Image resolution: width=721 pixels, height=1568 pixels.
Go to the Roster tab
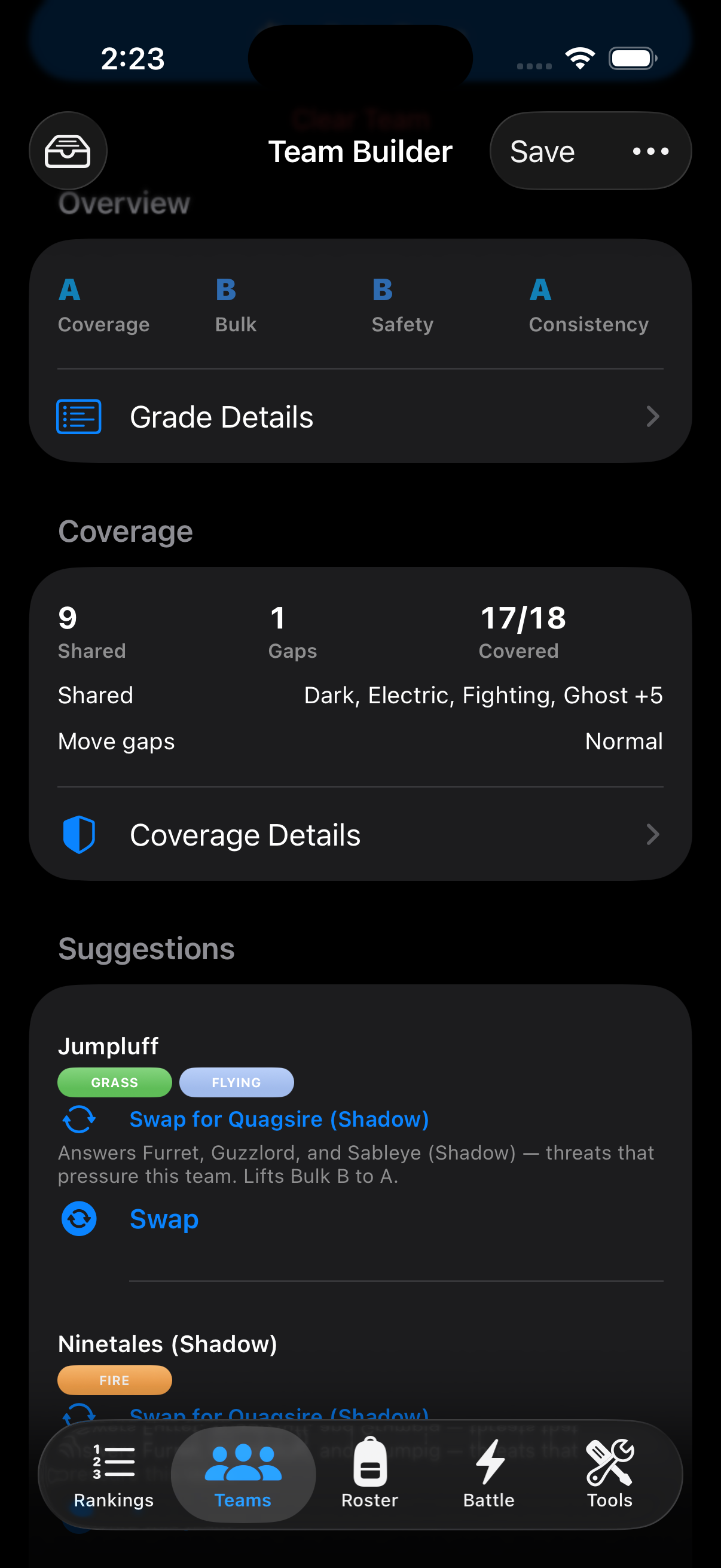click(x=370, y=1474)
